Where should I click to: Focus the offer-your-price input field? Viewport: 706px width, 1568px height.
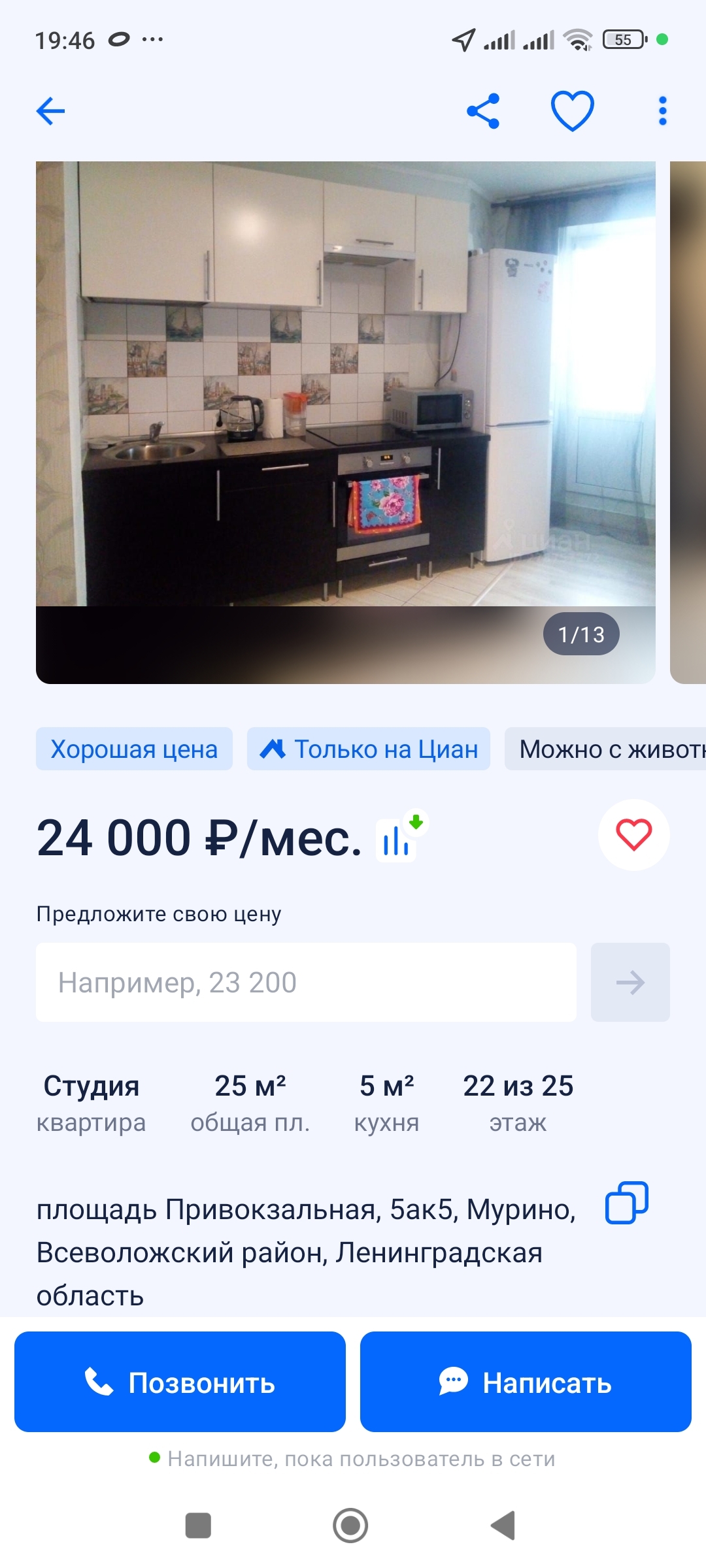(x=306, y=983)
